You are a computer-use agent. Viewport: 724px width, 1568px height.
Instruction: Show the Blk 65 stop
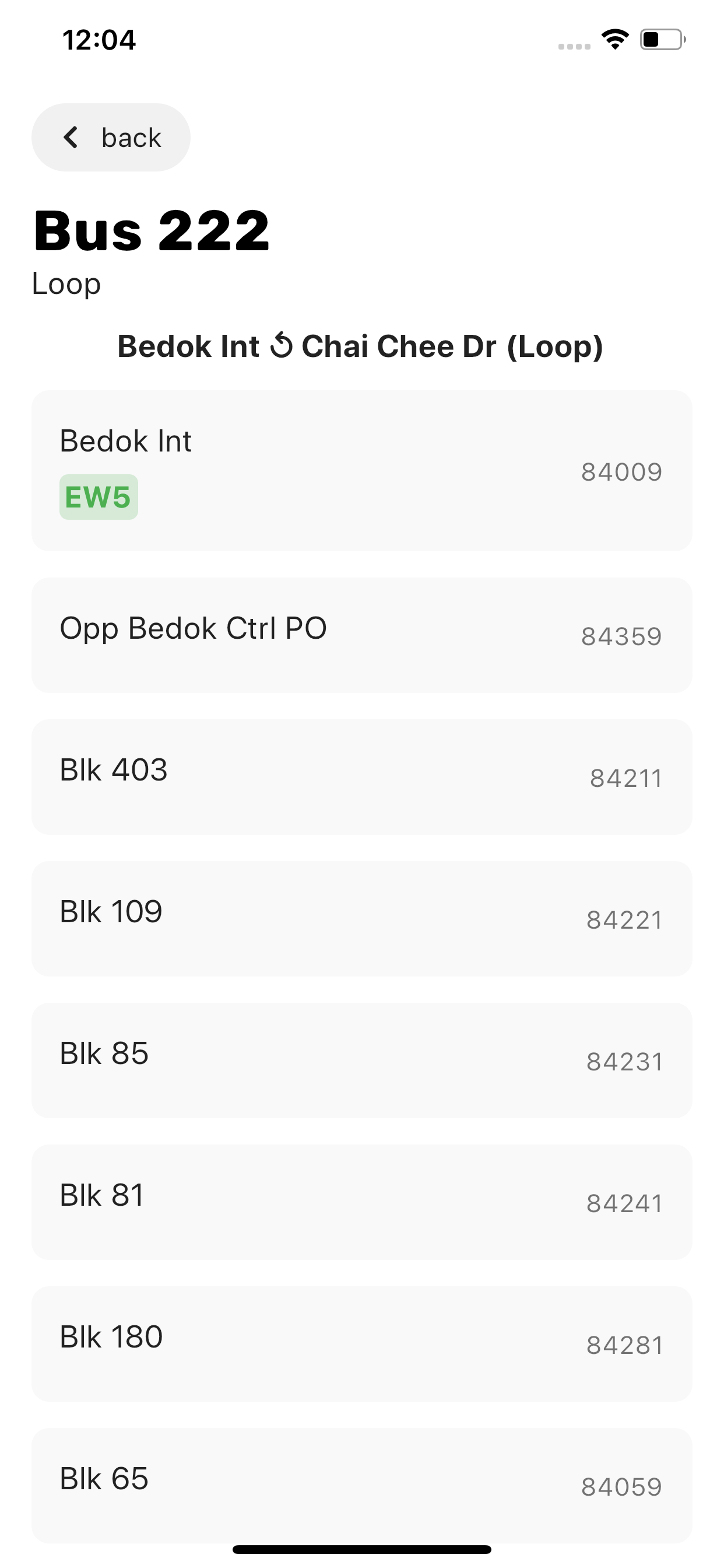click(361, 1484)
